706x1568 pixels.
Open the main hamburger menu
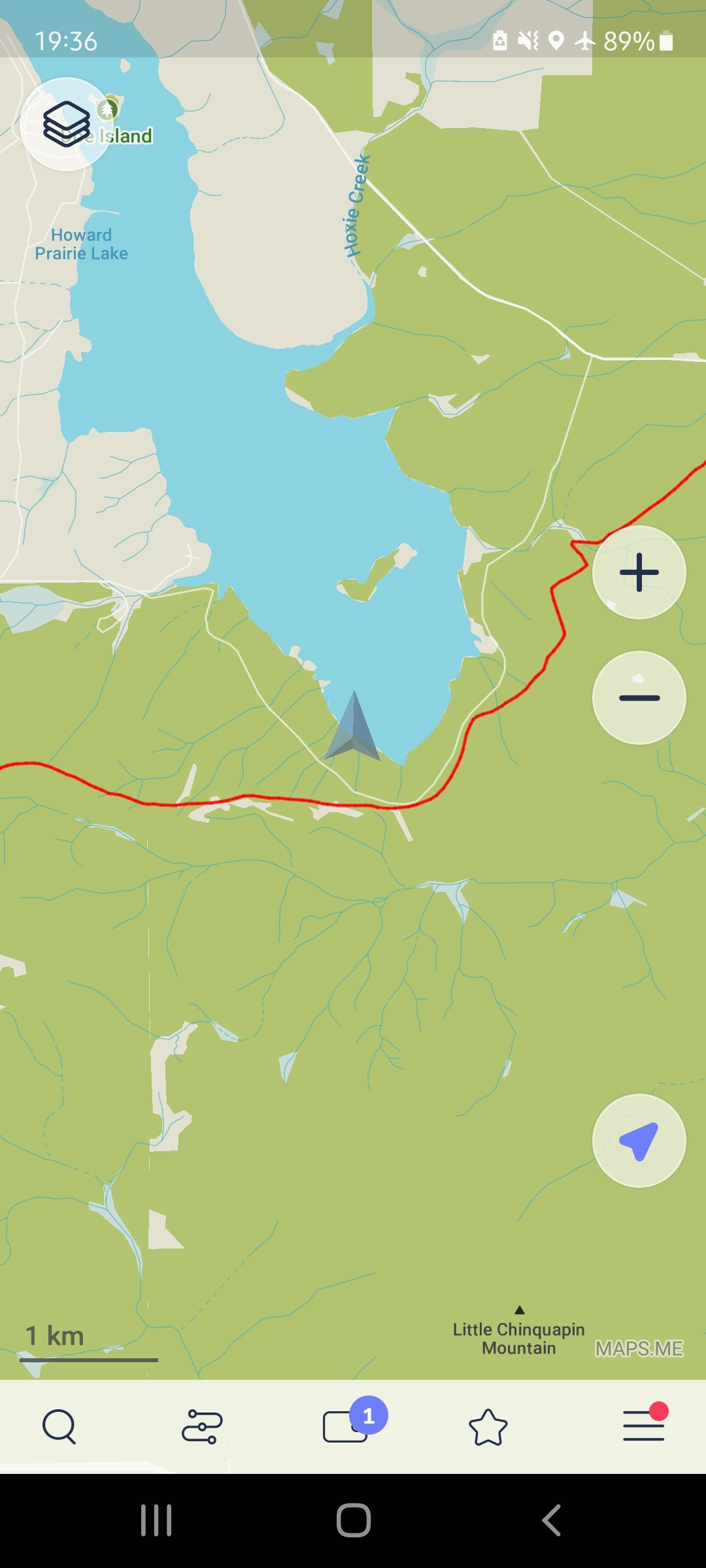[x=644, y=1426]
